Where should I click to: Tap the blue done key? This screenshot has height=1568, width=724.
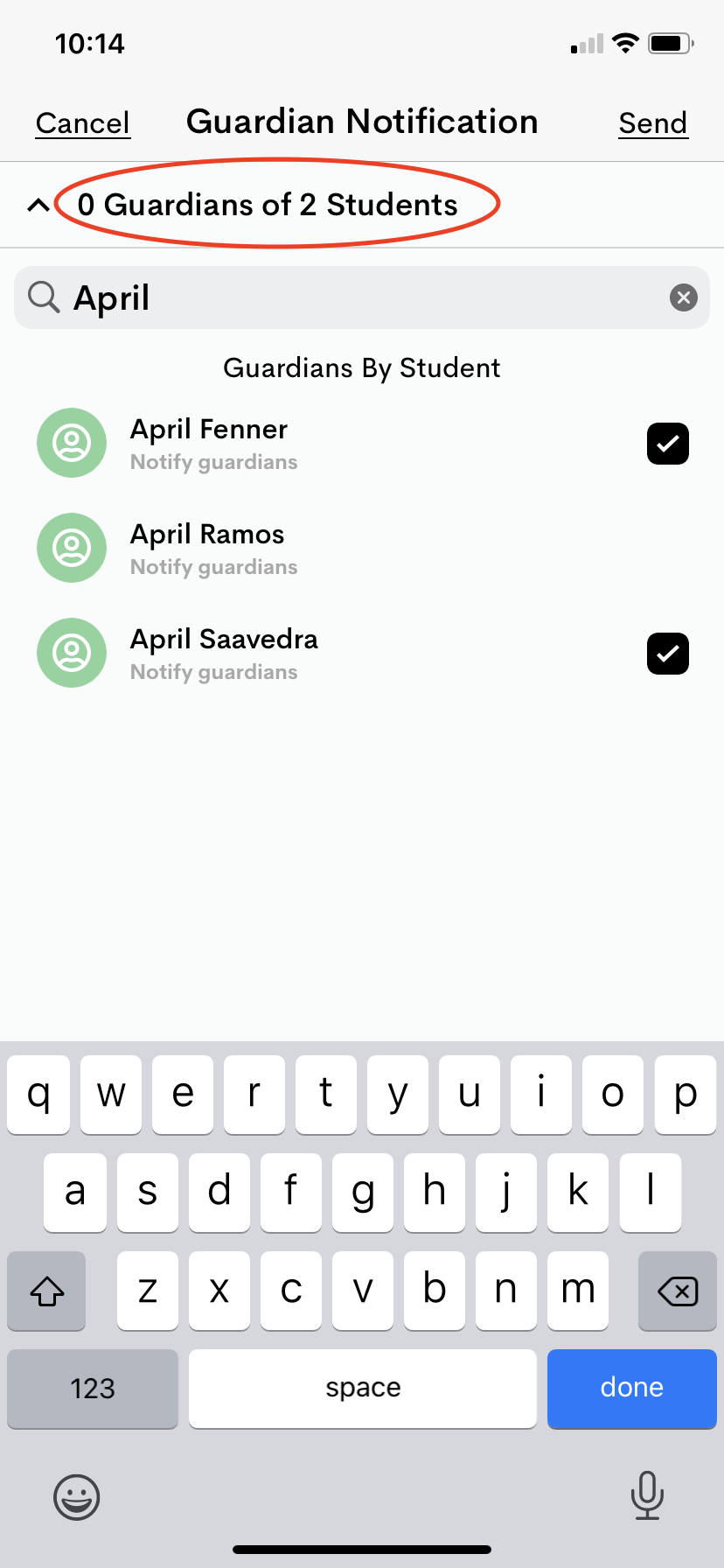pyautogui.click(x=631, y=1388)
